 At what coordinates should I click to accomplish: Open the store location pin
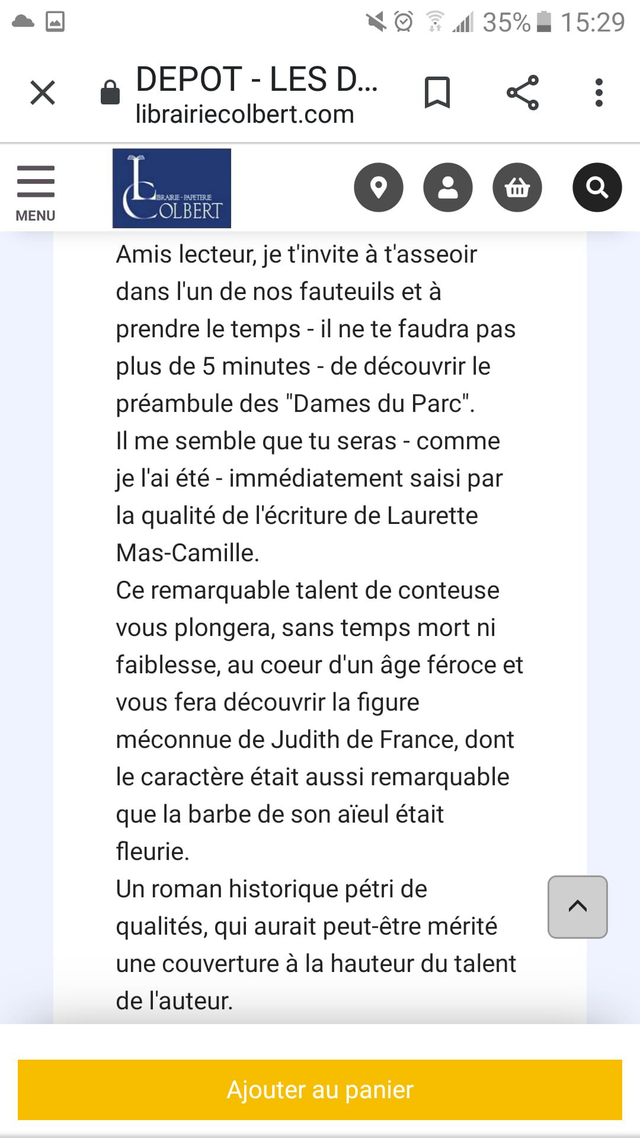click(x=379, y=187)
